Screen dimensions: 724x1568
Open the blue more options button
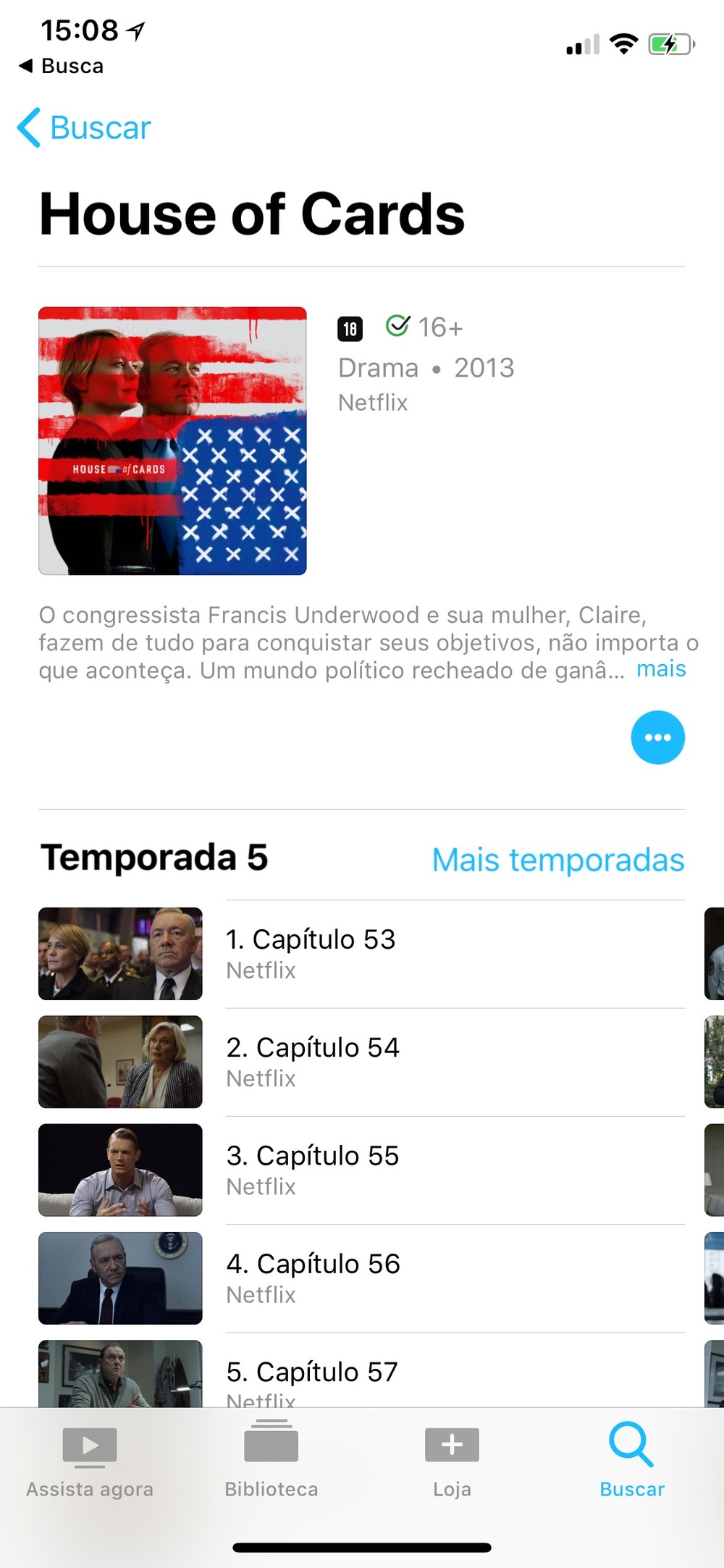click(x=657, y=737)
